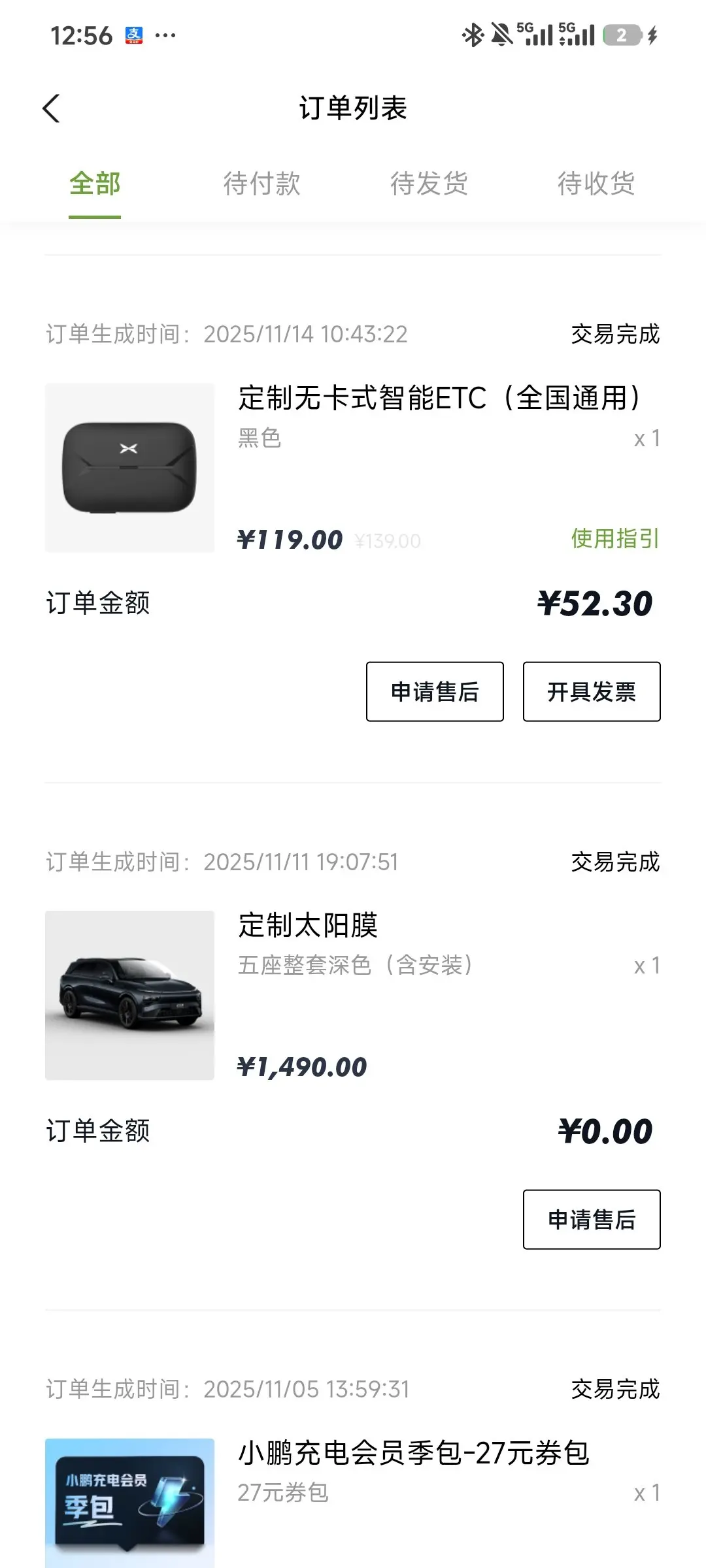The image size is (706, 1568).
Task: Request 申请售后 for the 定制太阳膜 order
Action: point(592,1220)
